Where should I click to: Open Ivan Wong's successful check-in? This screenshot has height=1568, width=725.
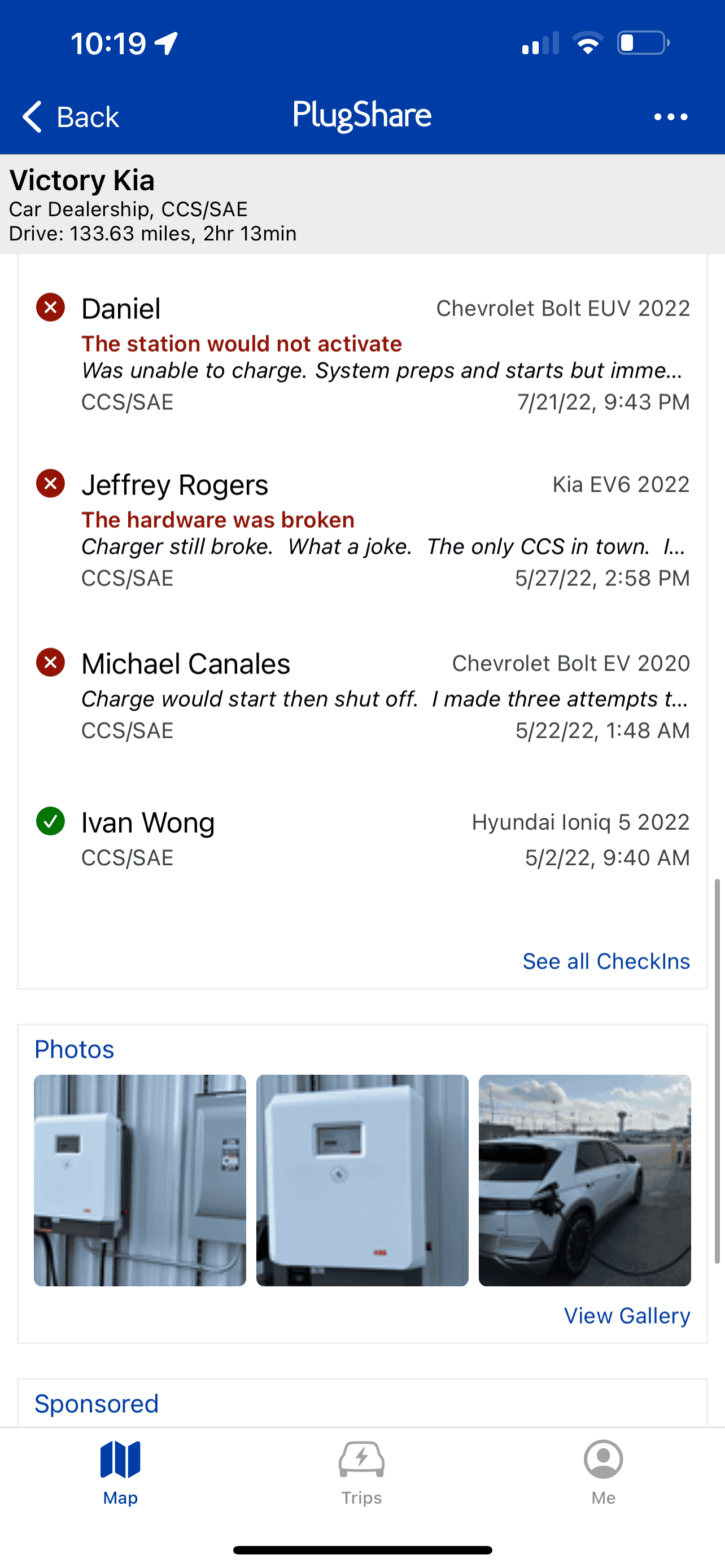click(362, 839)
